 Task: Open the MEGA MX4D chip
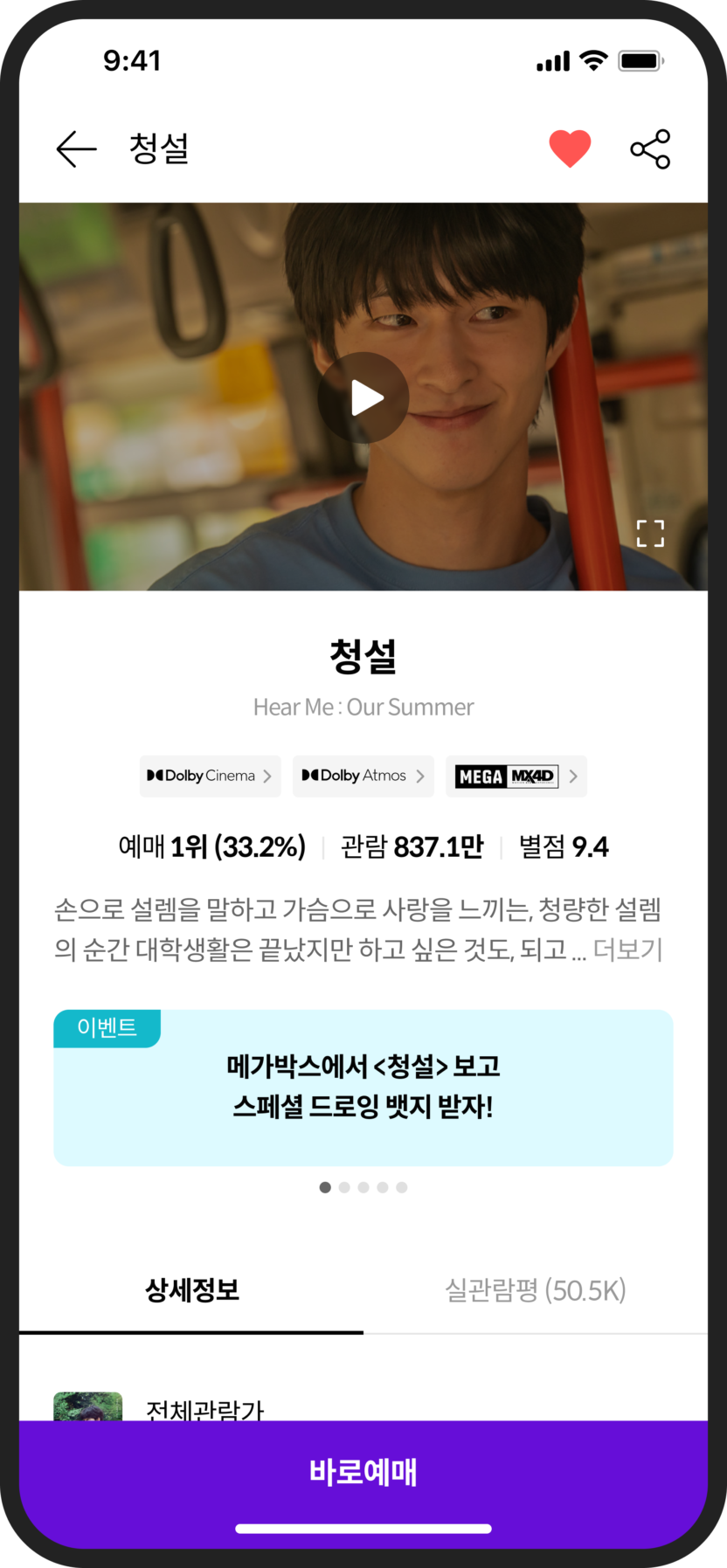click(x=516, y=776)
